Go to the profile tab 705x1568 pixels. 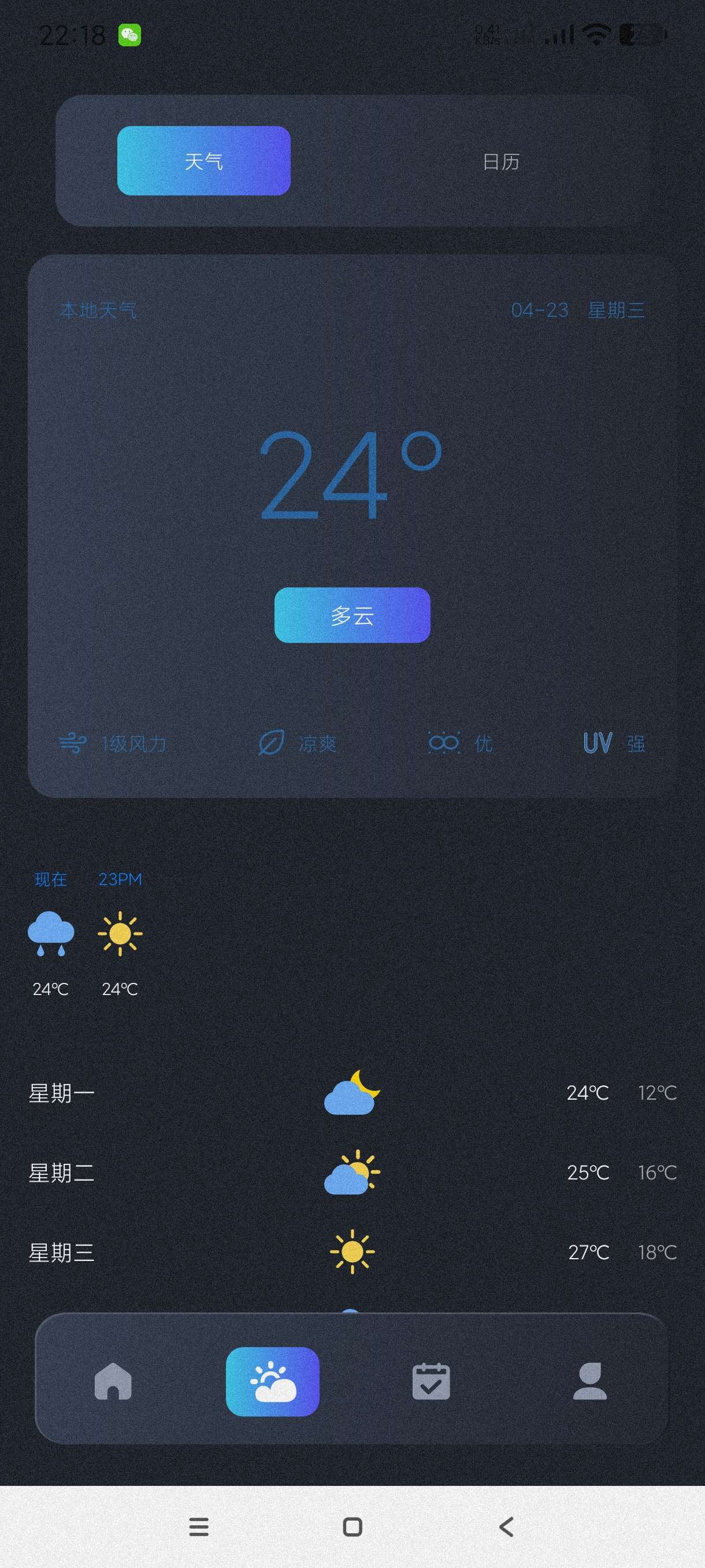click(589, 1381)
